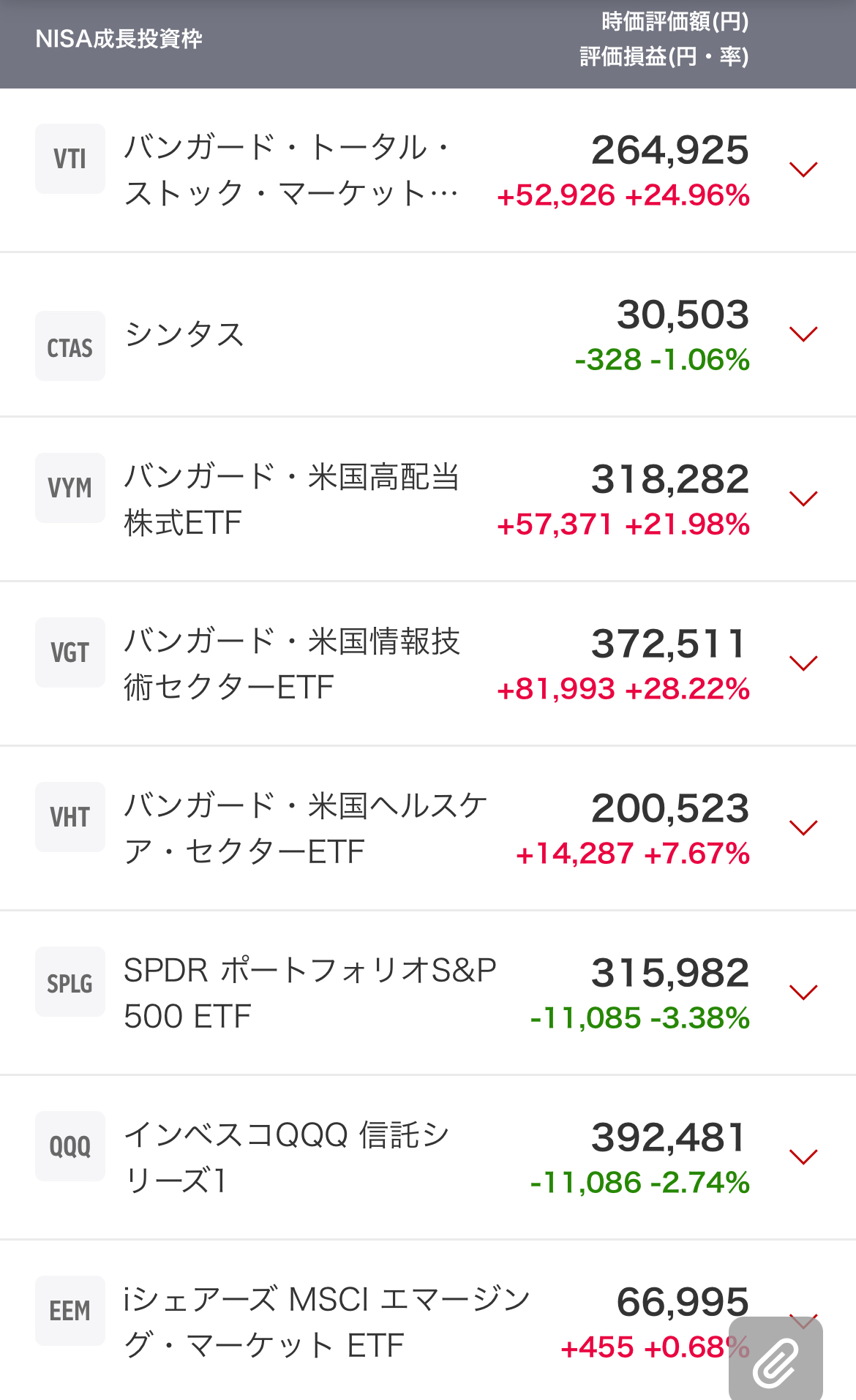Image resolution: width=856 pixels, height=1400 pixels.
Task: Expand the VYM holding chevron
Action: pos(803,499)
